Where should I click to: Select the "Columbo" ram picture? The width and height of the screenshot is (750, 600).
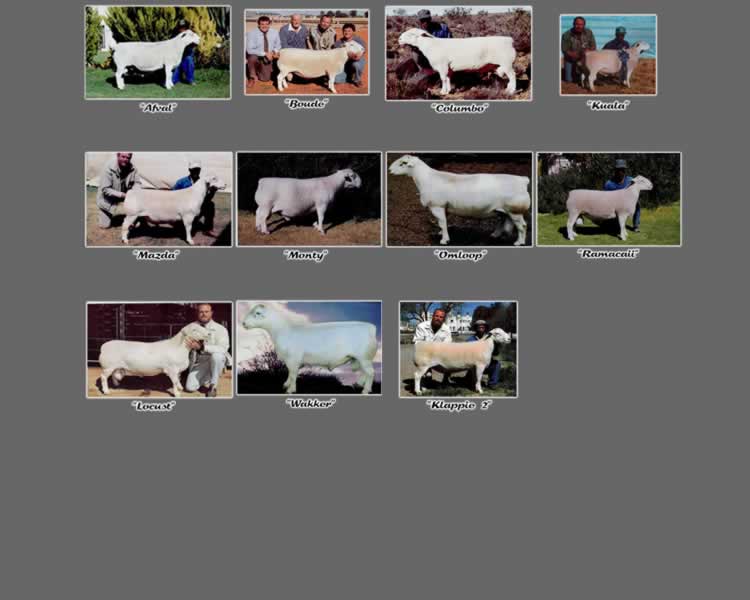click(458, 53)
